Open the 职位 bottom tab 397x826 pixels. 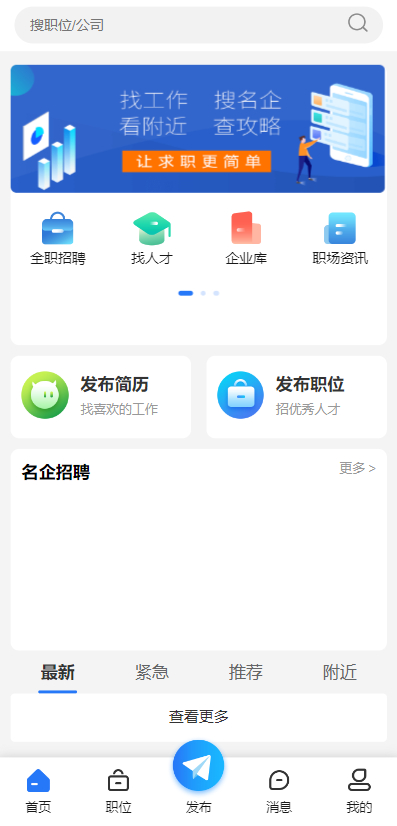click(118, 791)
